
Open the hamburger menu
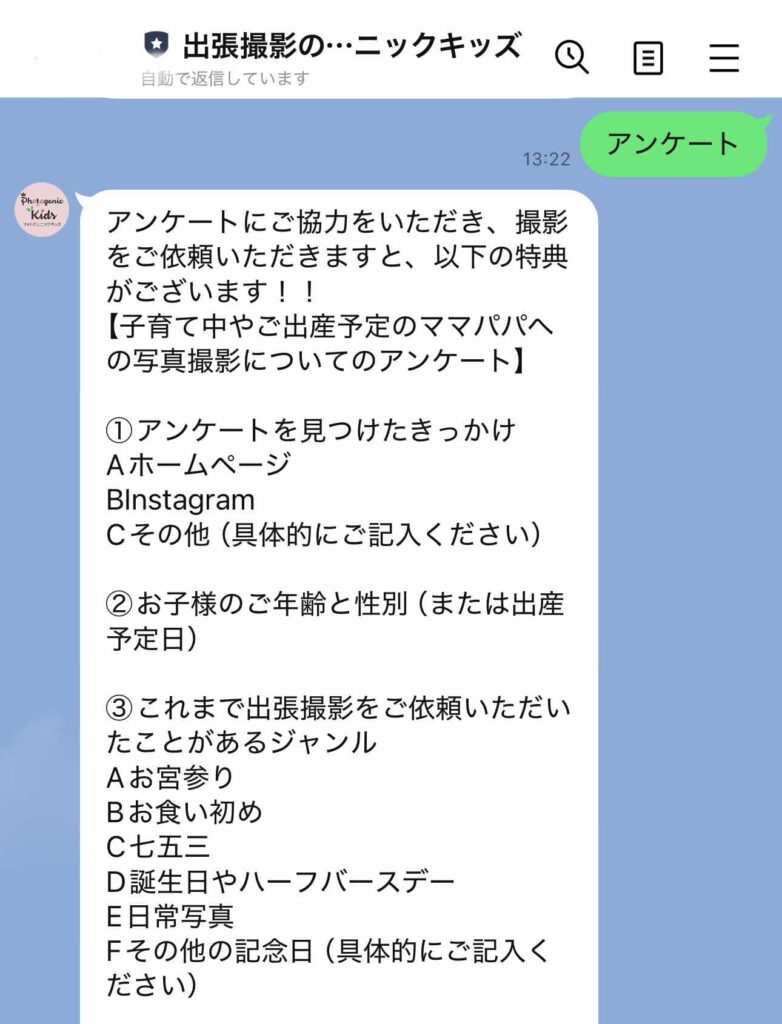click(724, 59)
